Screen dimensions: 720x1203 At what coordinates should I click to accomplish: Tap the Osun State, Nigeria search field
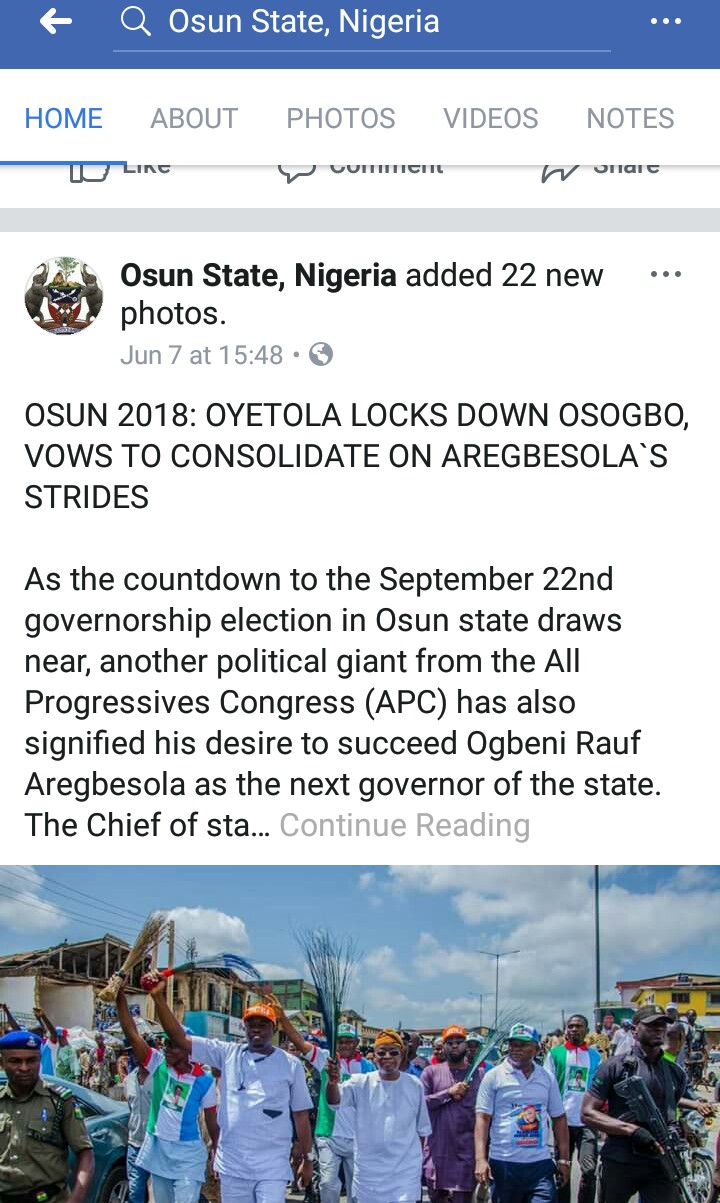pyautogui.click(x=360, y=22)
